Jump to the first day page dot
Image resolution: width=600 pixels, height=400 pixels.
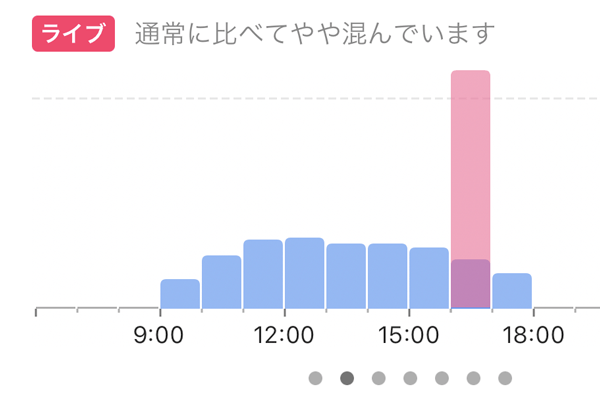pyautogui.click(x=316, y=378)
